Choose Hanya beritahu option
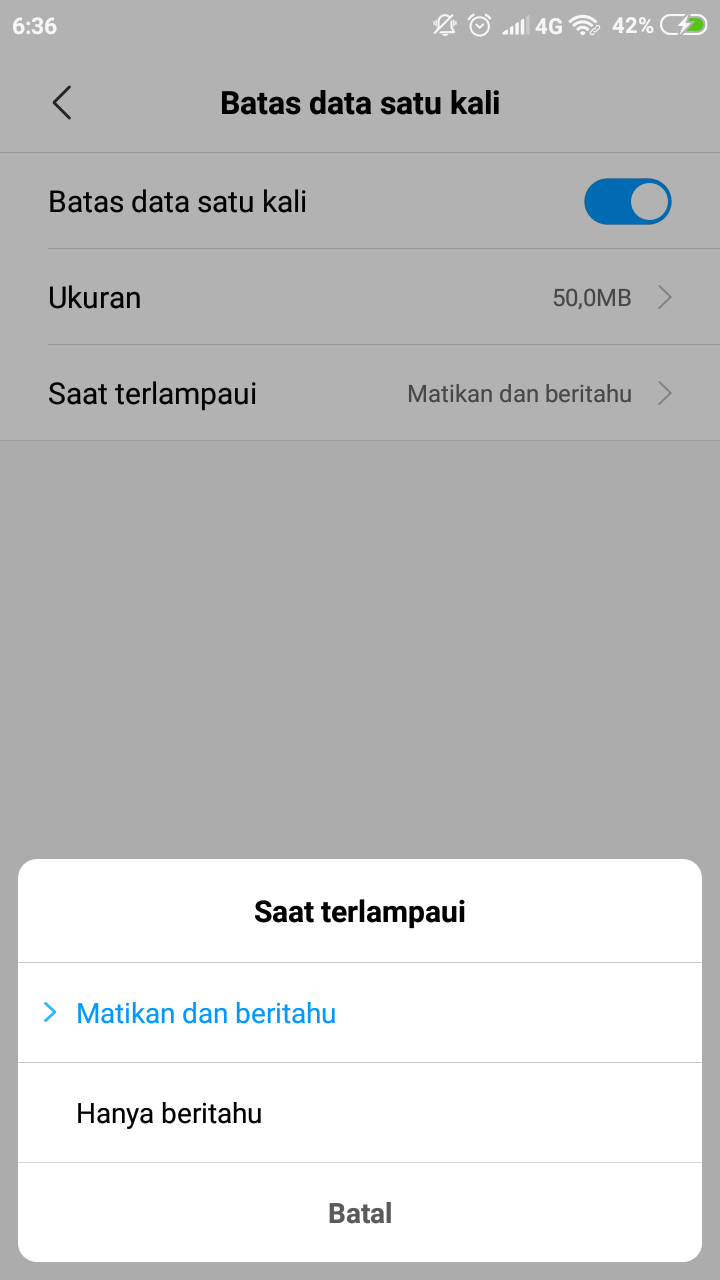Screen dimensions: 720x1280 (x=169, y=1113)
